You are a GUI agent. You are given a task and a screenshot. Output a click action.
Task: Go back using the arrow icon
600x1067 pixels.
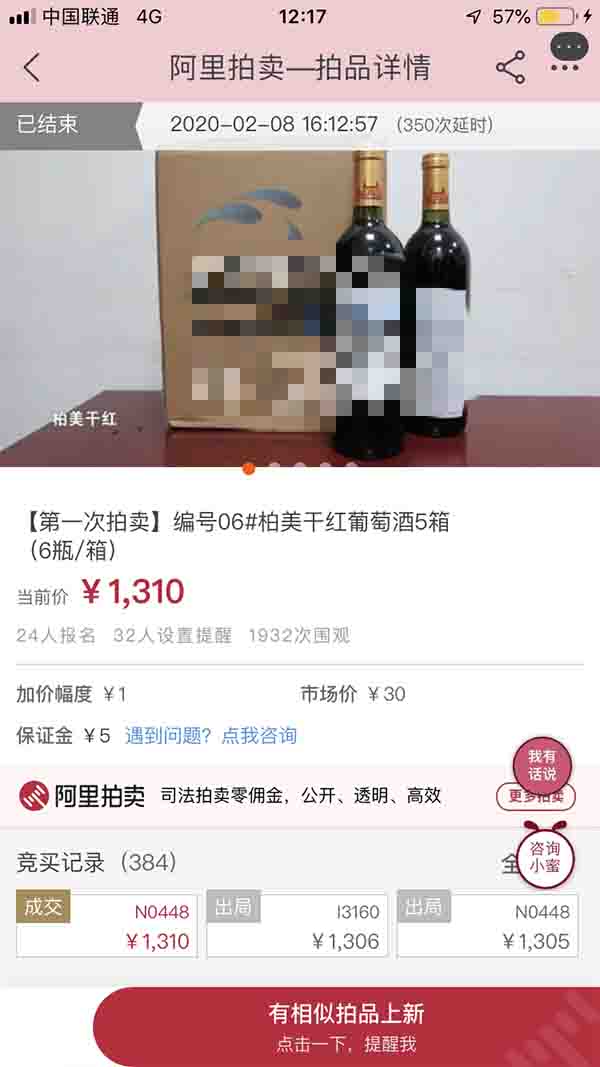pos(32,68)
